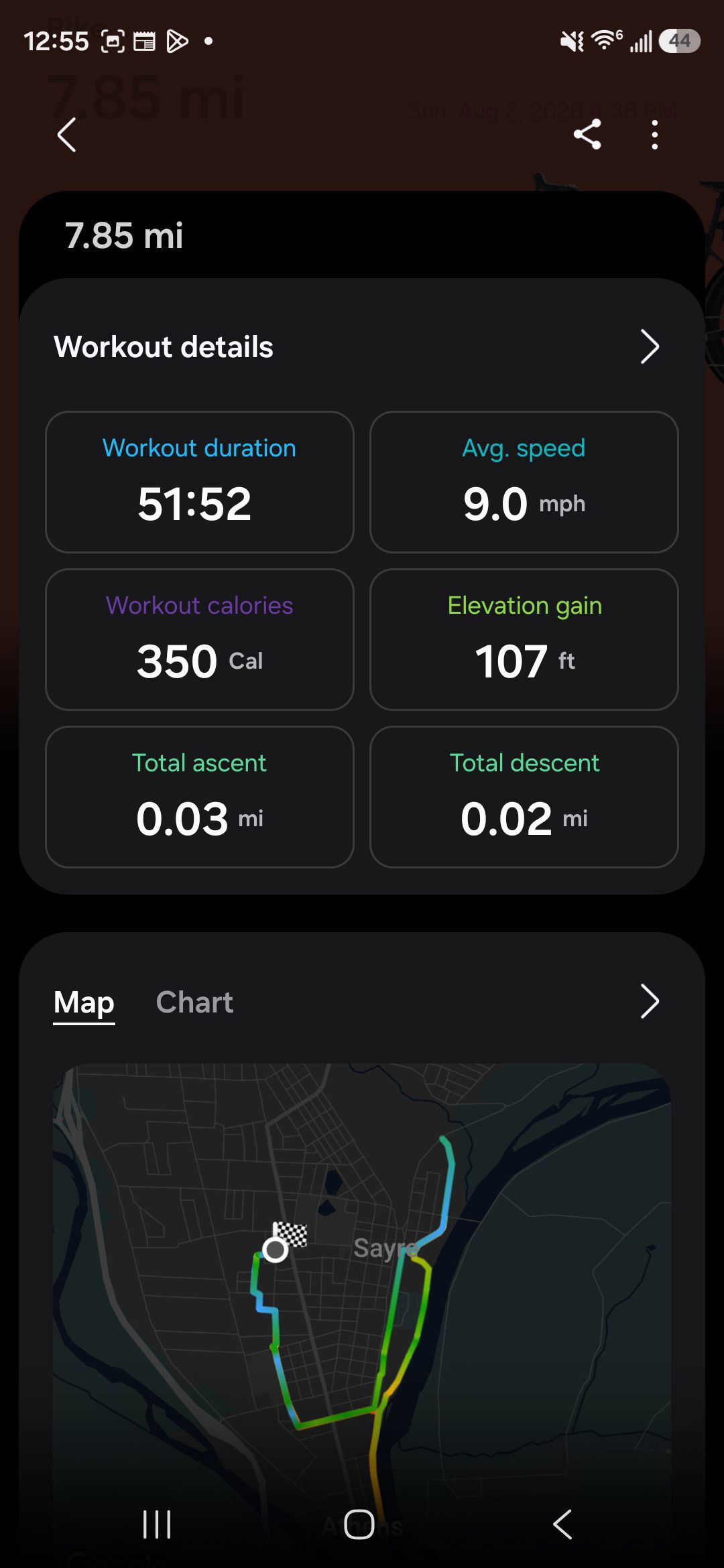Switch to the Chart tab

pyautogui.click(x=194, y=1002)
